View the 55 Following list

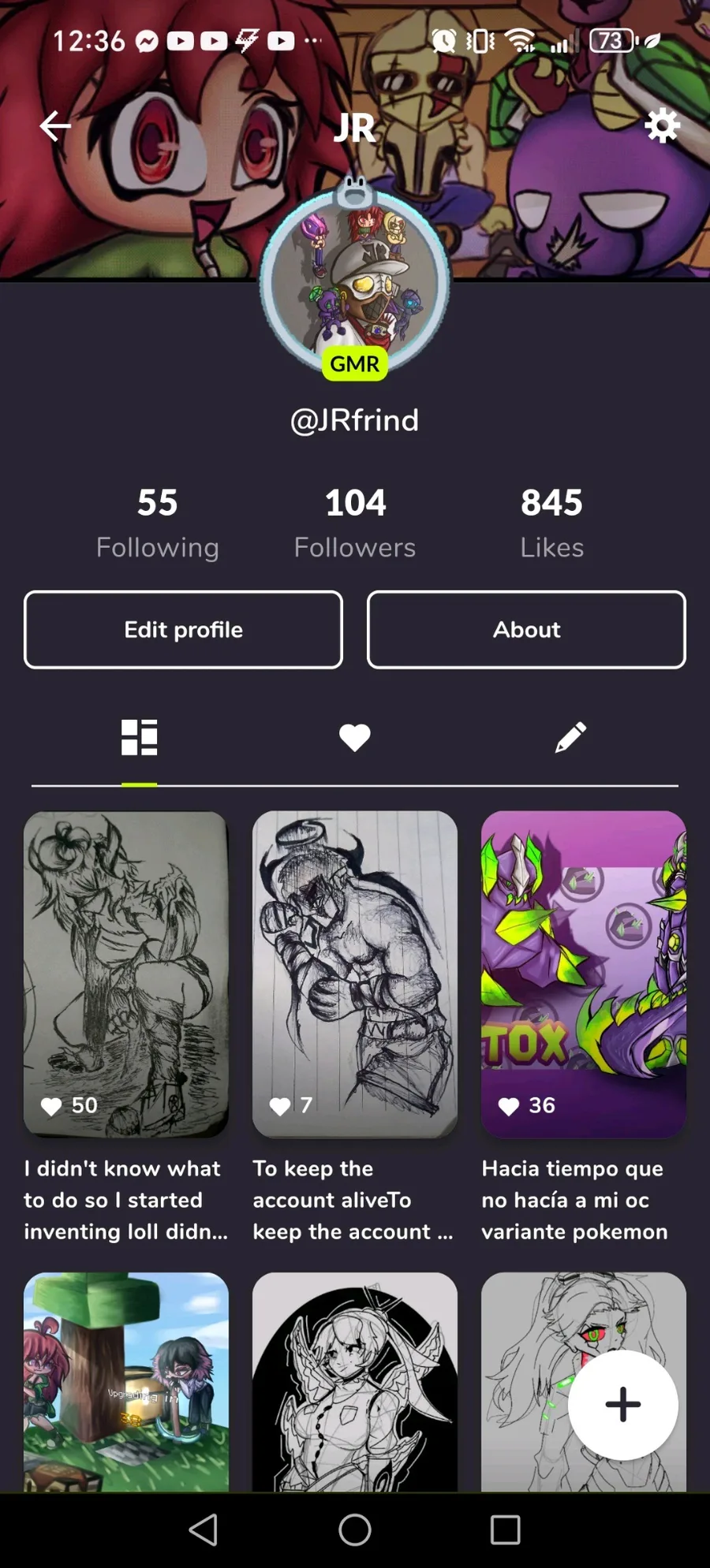(x=158, y=523)
